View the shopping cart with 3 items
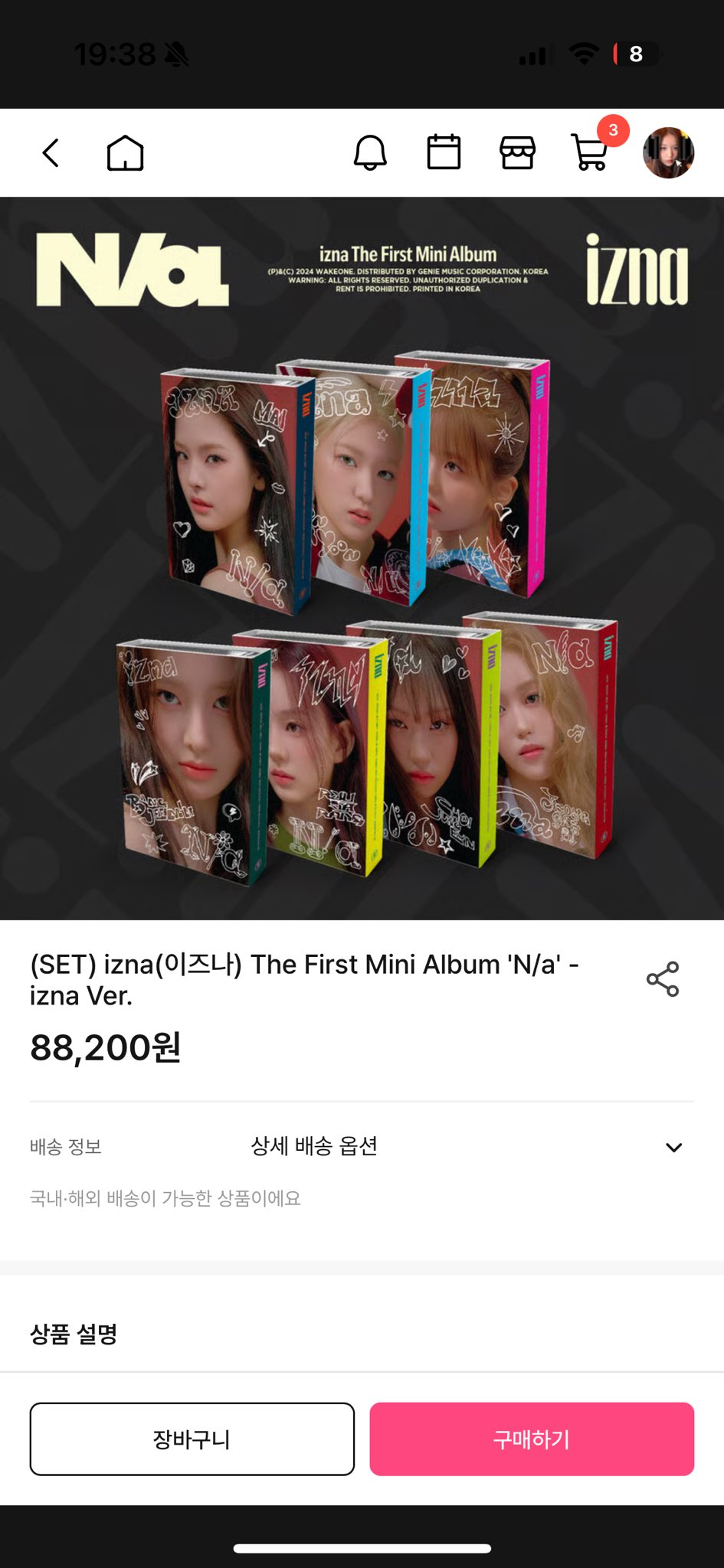The width and height of the screenshot is (724, 1568). (x=591, y=152)
